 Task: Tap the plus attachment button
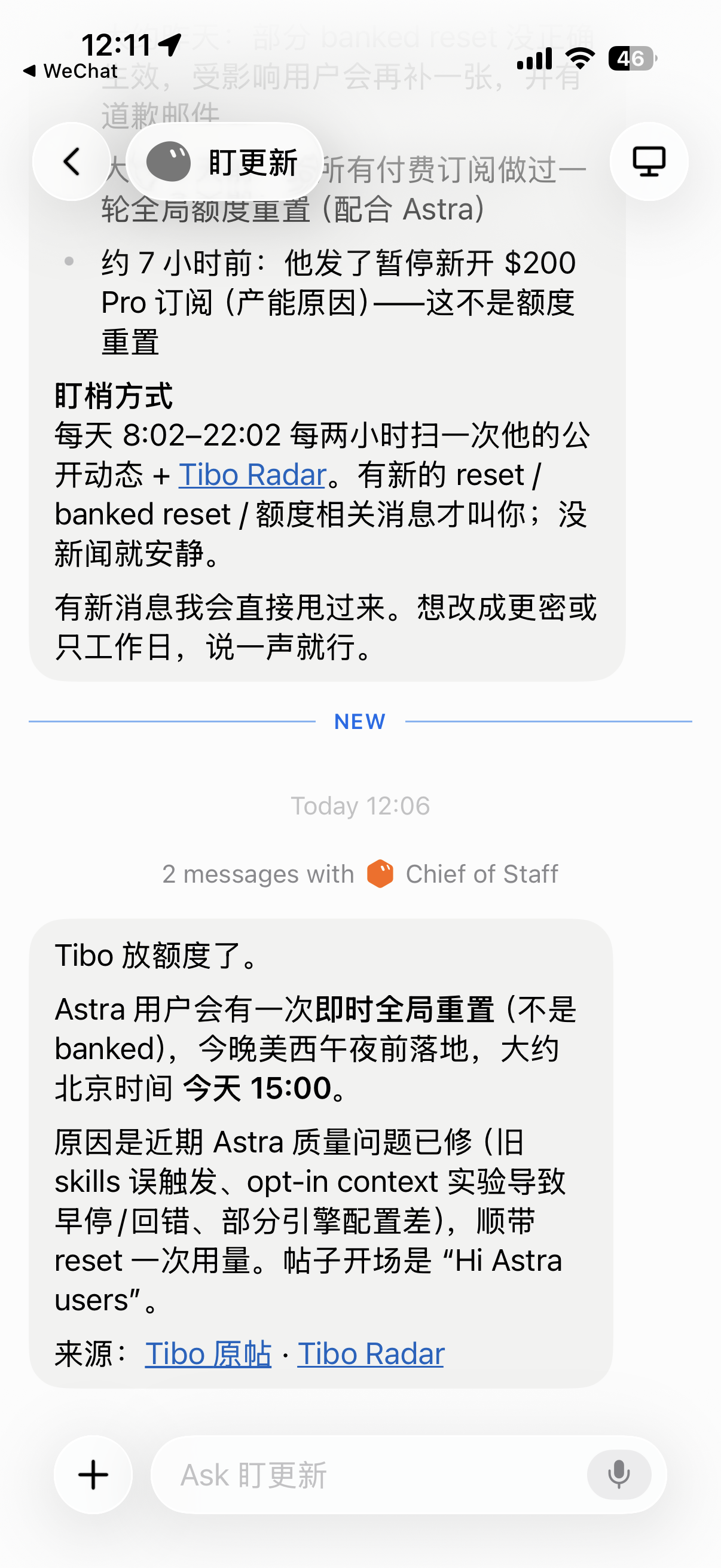click(93, 1475)
